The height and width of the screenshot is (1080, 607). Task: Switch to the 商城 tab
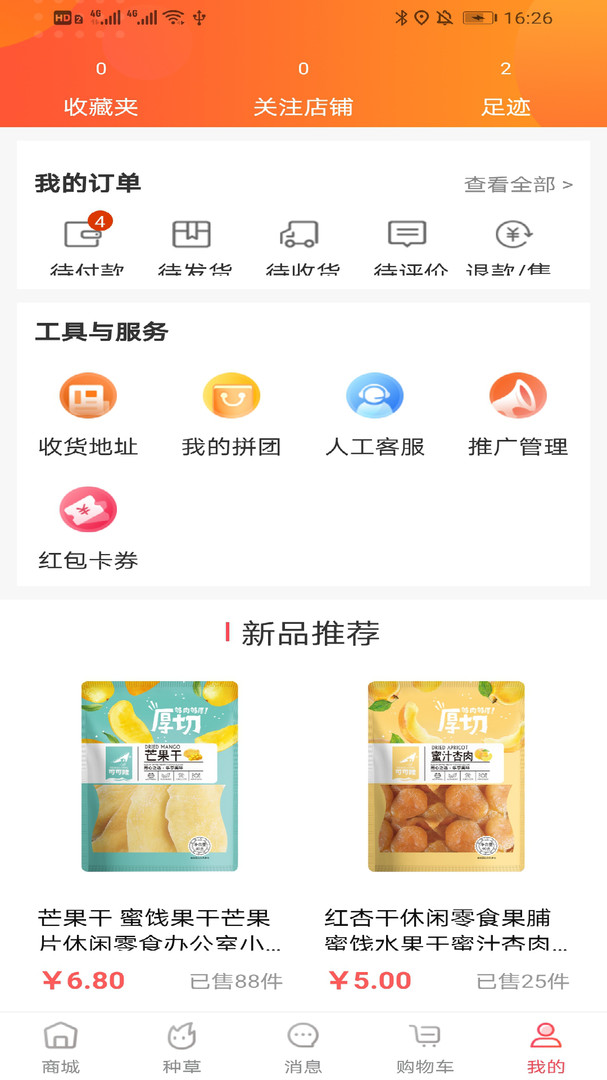click(x=61, y=1047)
